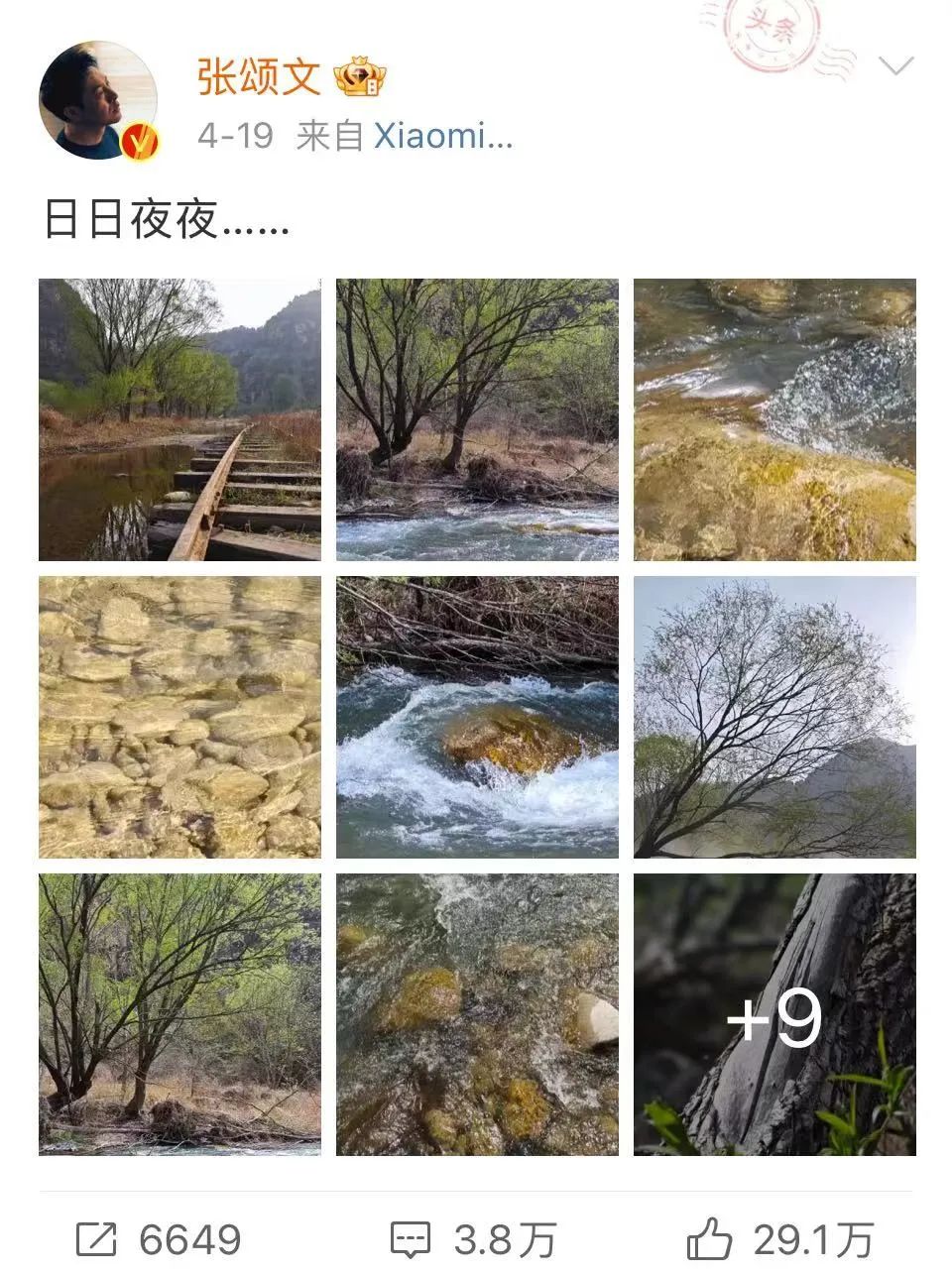
Task: View the bare tree against sky photo
Action: coord(774,717)
